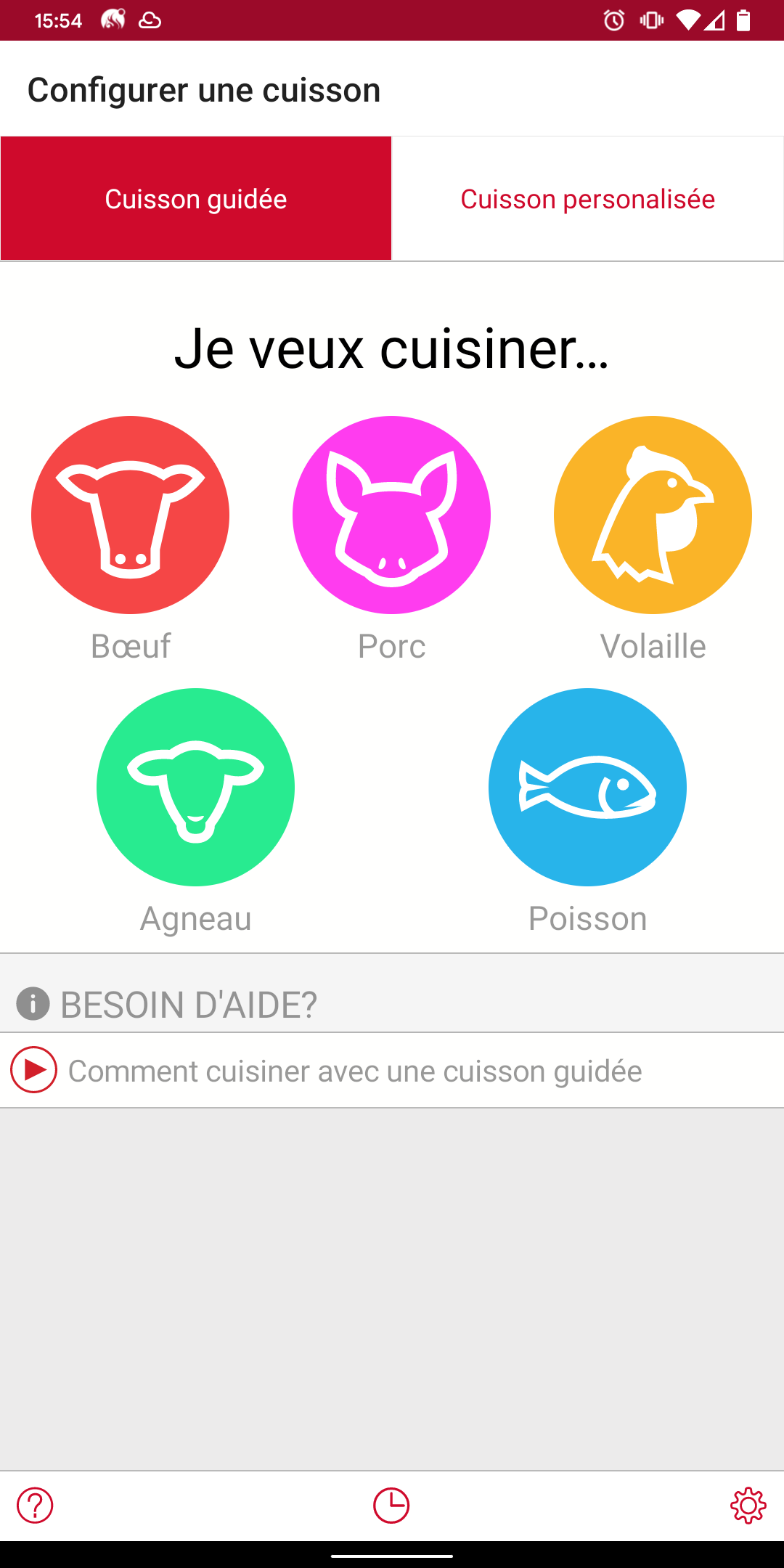This screenshot has height=1568, width=784.
Task: Open the settings gear
Action: 748,1505
